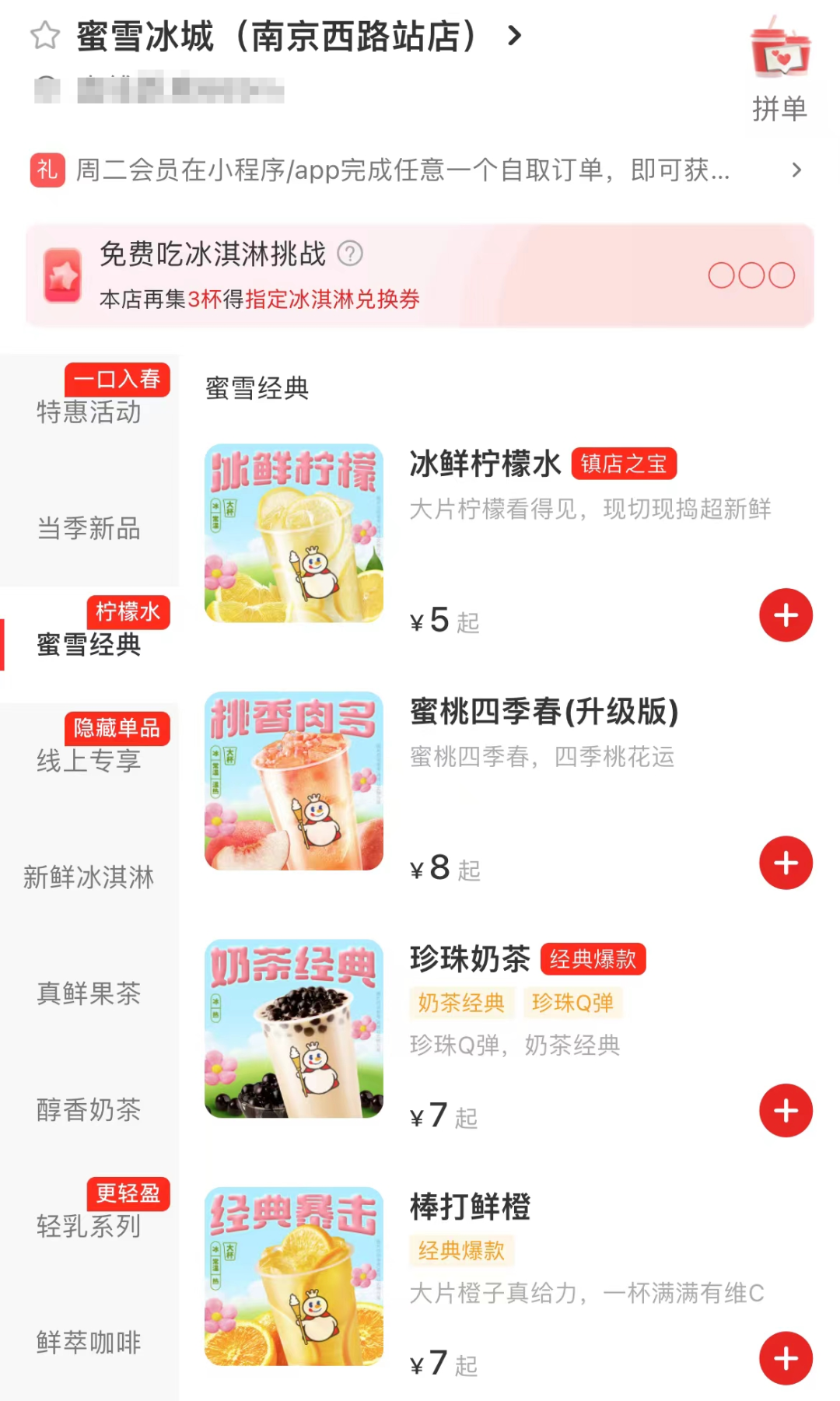View 冰鲜柠檬水 product details
The image size is (840, 1401).
tap(484, 464)
